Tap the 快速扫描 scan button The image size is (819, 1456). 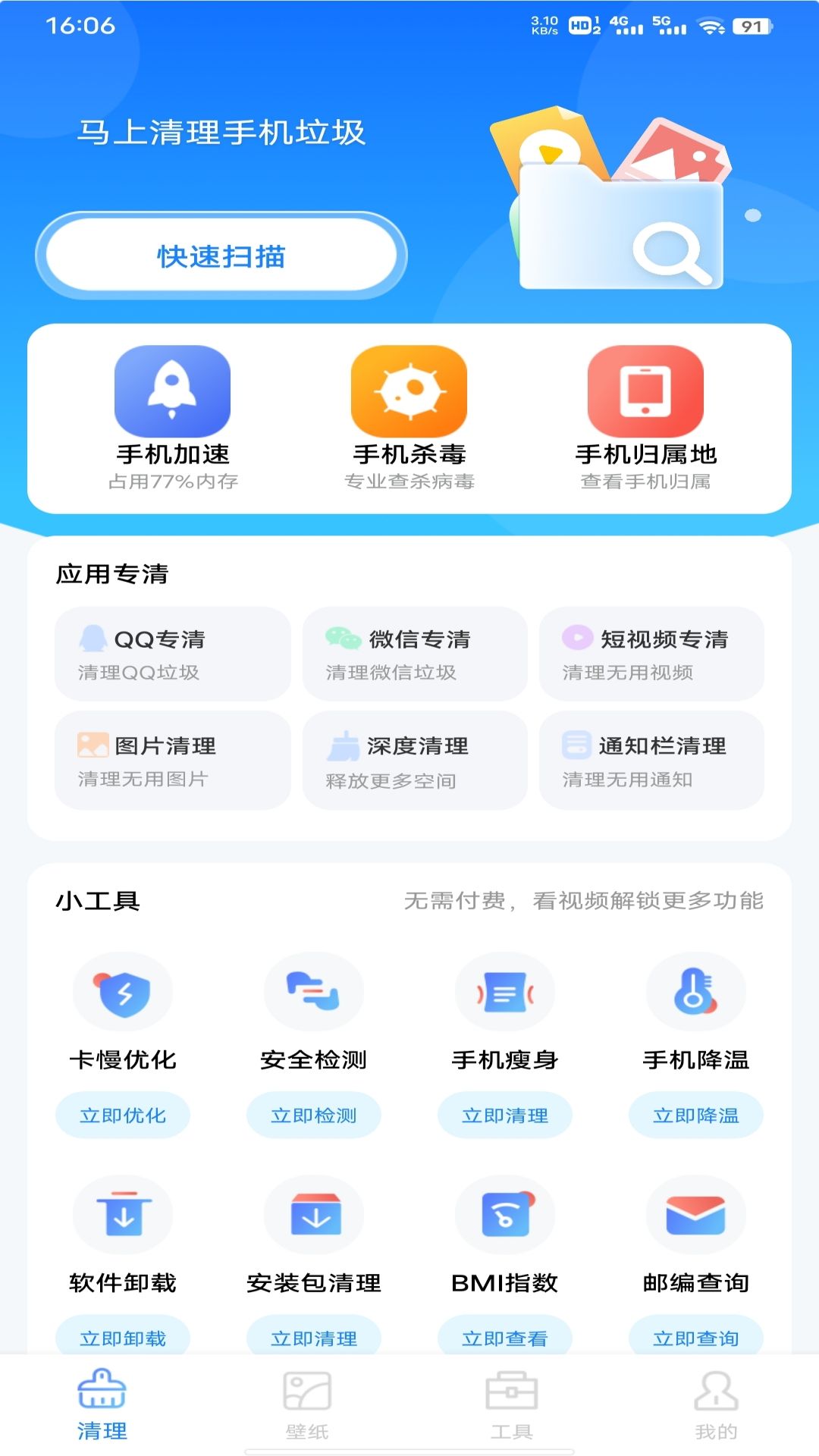pos(220,255)
